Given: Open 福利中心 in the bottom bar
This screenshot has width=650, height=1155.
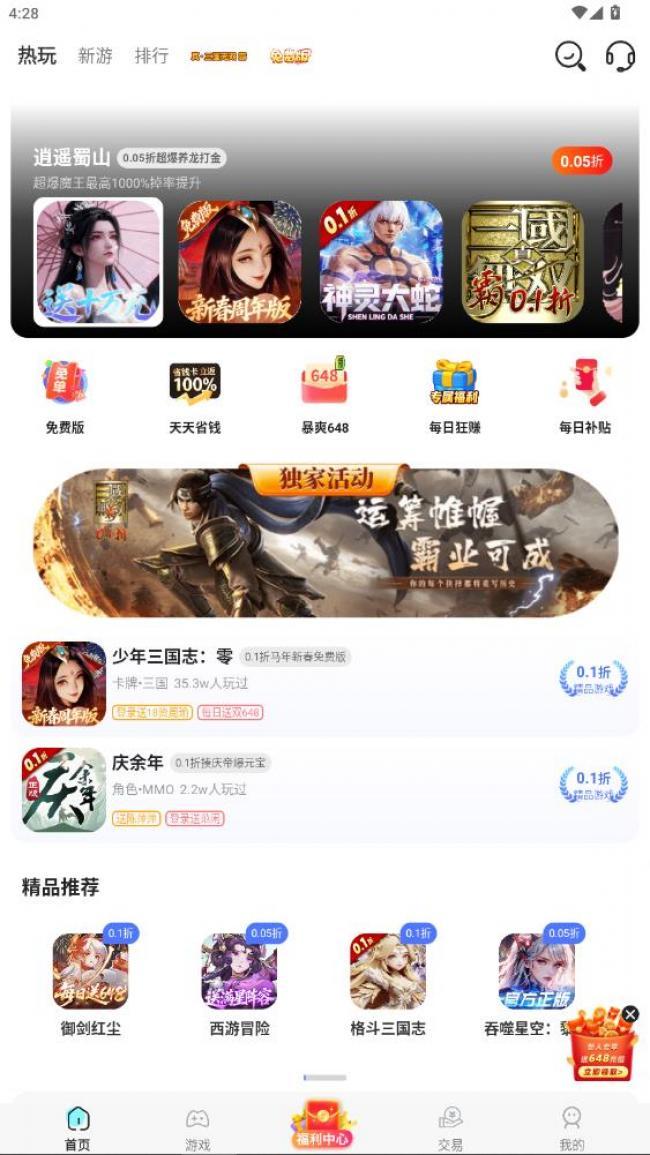Looking at the screenshot, I should [322, 1125].
